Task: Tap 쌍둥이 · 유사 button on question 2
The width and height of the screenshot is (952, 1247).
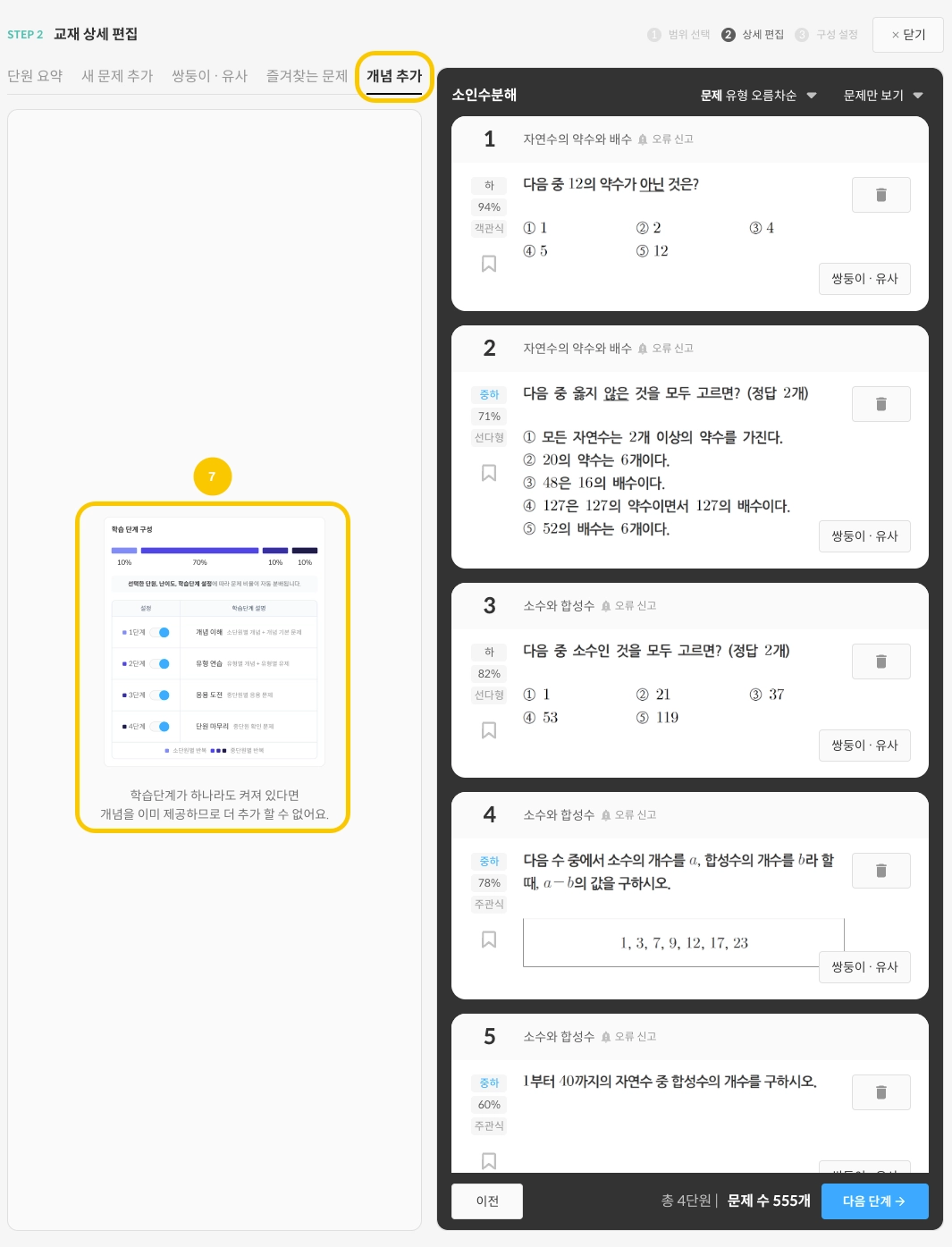Action: (x=864, y=536)
